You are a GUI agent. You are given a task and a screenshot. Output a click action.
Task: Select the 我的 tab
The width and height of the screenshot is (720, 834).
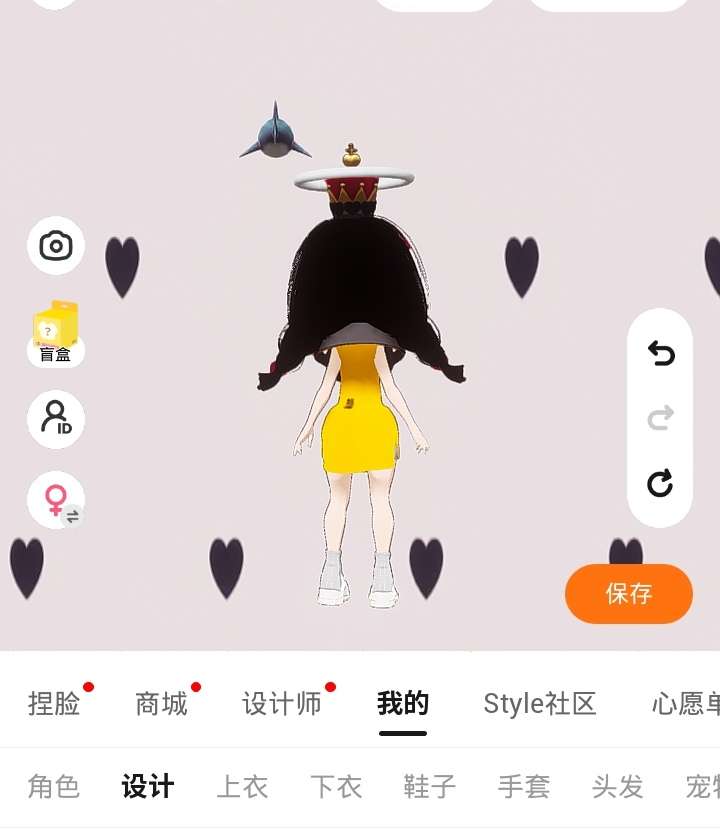pos(403,704)
